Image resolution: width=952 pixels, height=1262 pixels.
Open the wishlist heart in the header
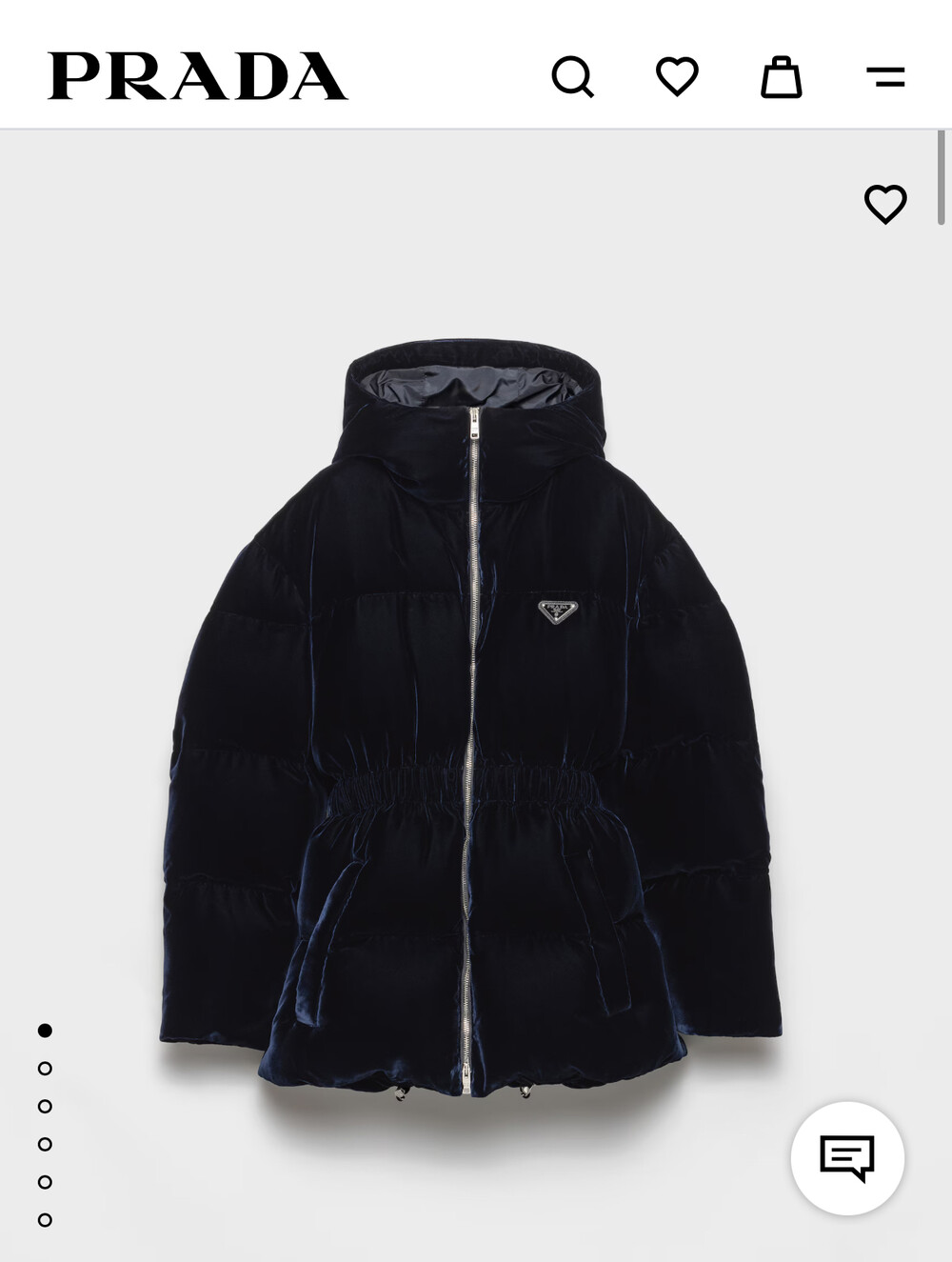[677, 76]
